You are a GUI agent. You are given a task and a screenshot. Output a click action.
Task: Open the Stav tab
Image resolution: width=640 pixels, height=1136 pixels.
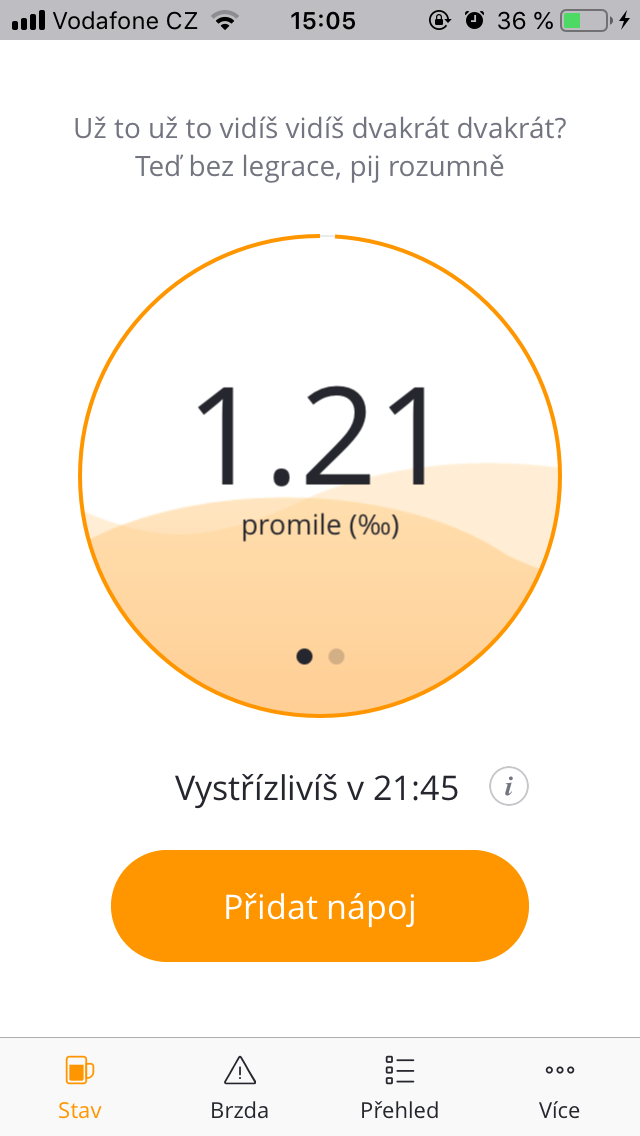[79, 1086]
